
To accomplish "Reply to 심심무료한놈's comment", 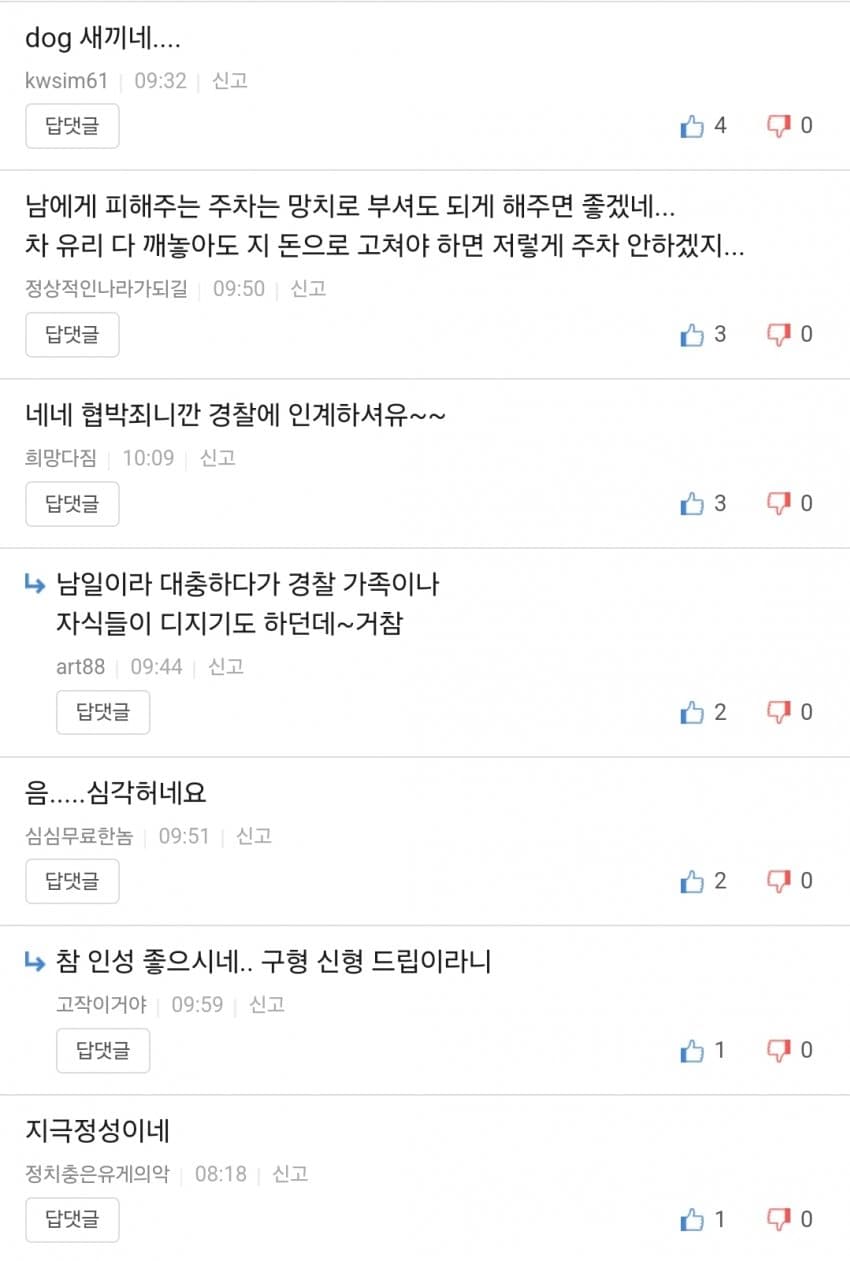I will 72,882.
